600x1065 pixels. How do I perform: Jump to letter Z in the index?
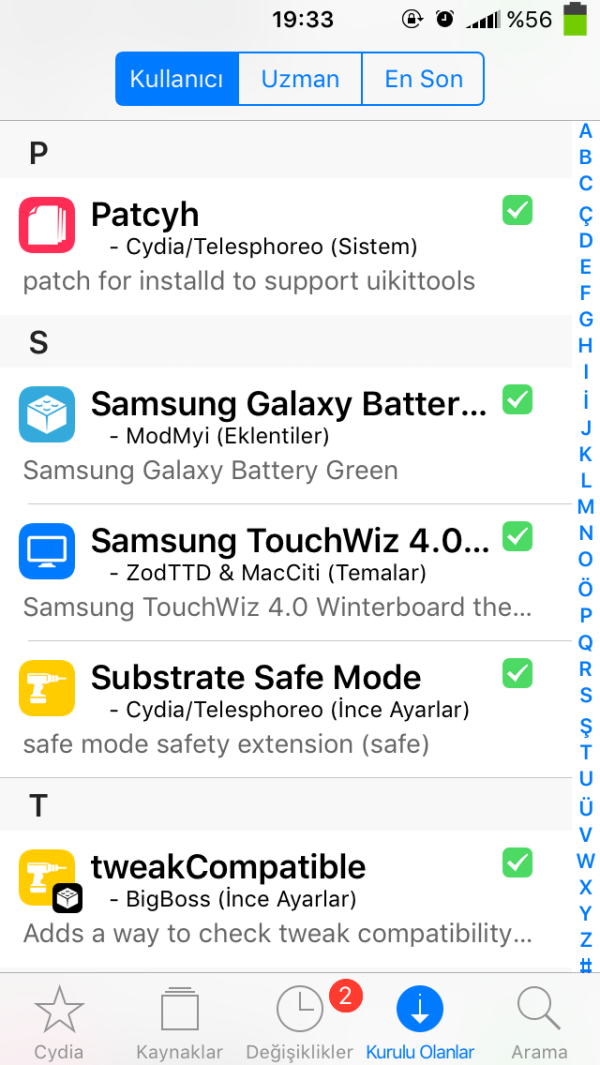tap(586, 939)
